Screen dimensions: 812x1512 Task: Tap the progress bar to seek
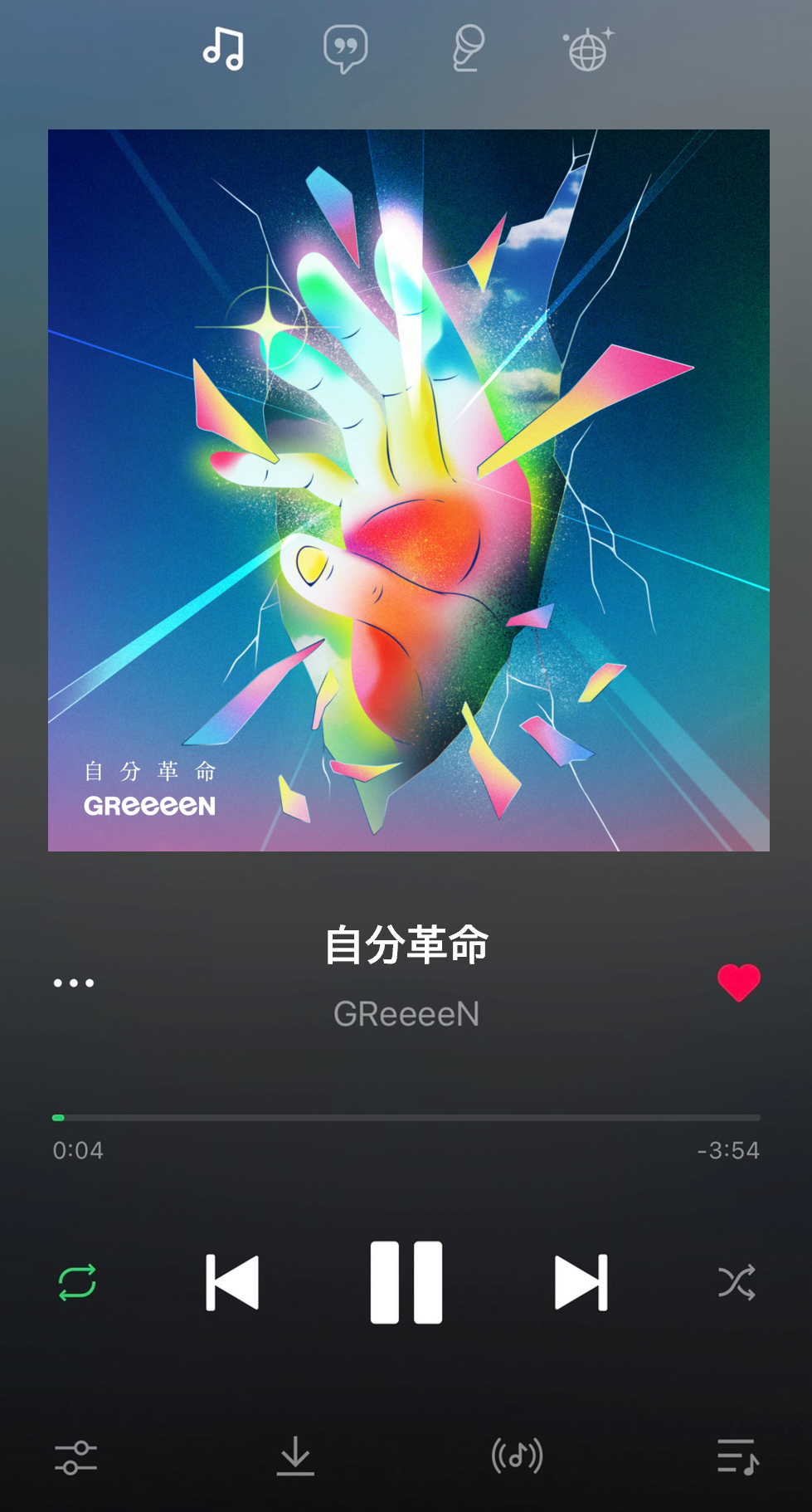[x=406, y=1118]
